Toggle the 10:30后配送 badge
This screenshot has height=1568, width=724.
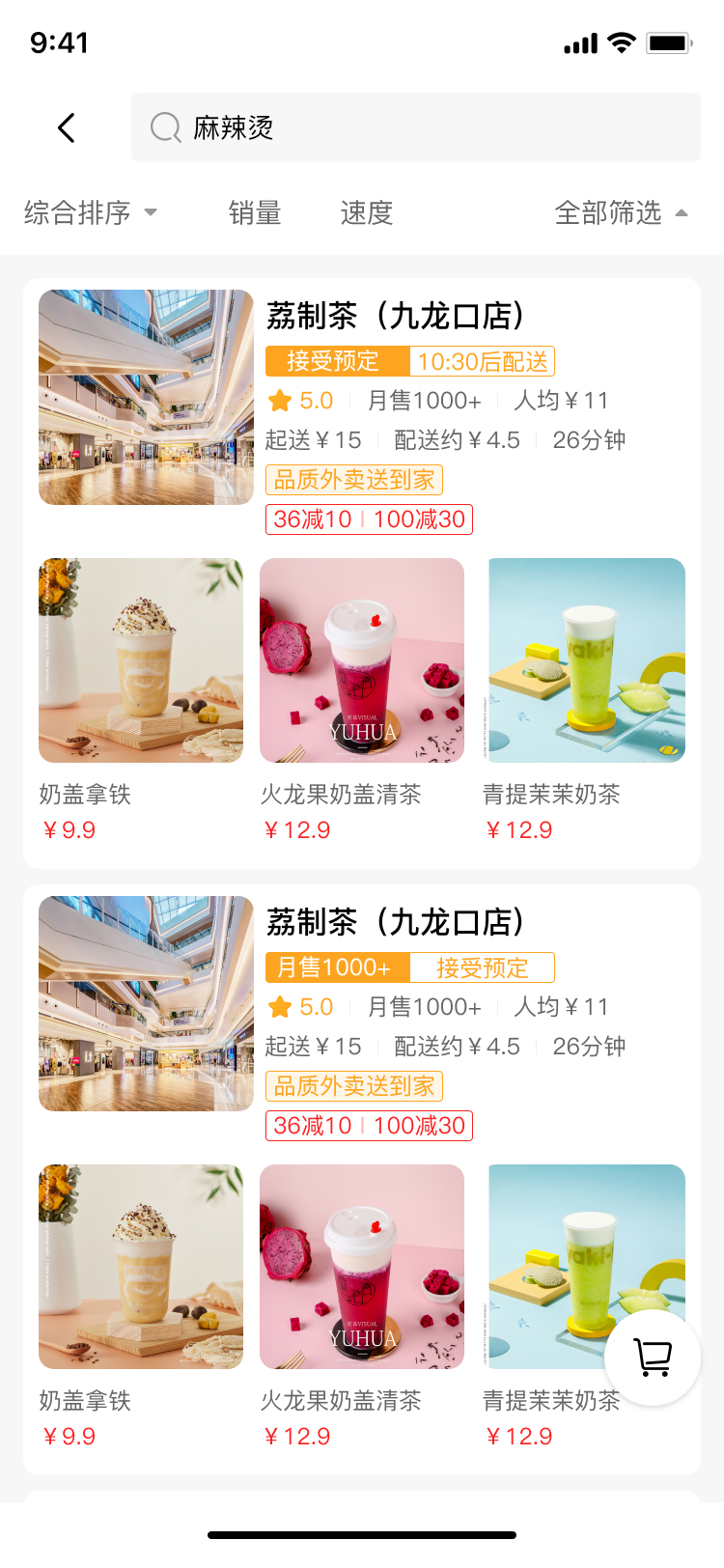click(482, 359)
